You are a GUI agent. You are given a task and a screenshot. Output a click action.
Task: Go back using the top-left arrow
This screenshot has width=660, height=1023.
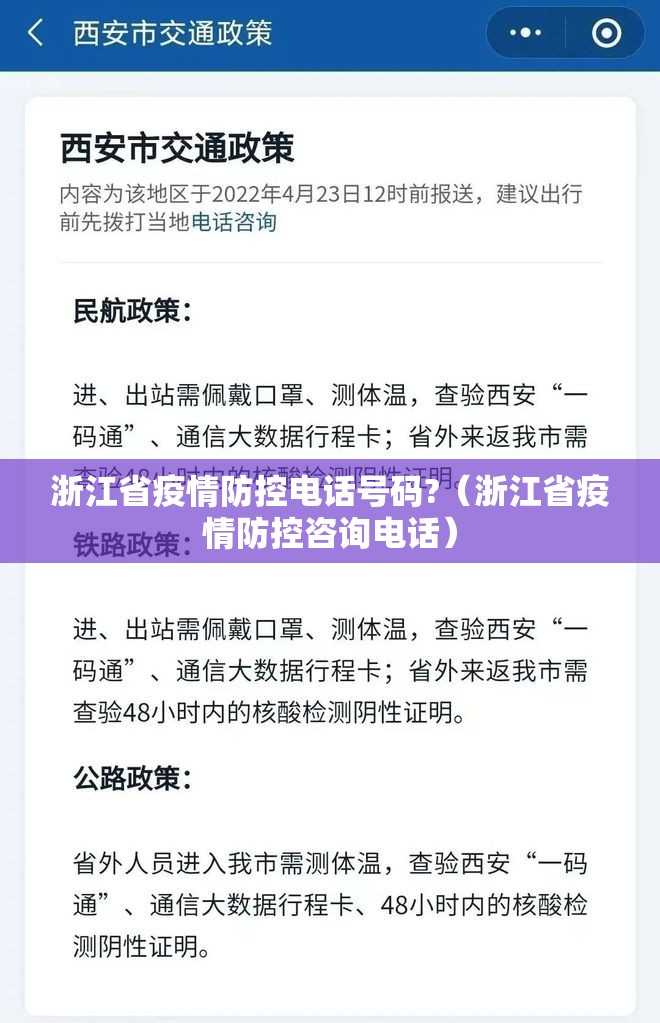(36, 33)
